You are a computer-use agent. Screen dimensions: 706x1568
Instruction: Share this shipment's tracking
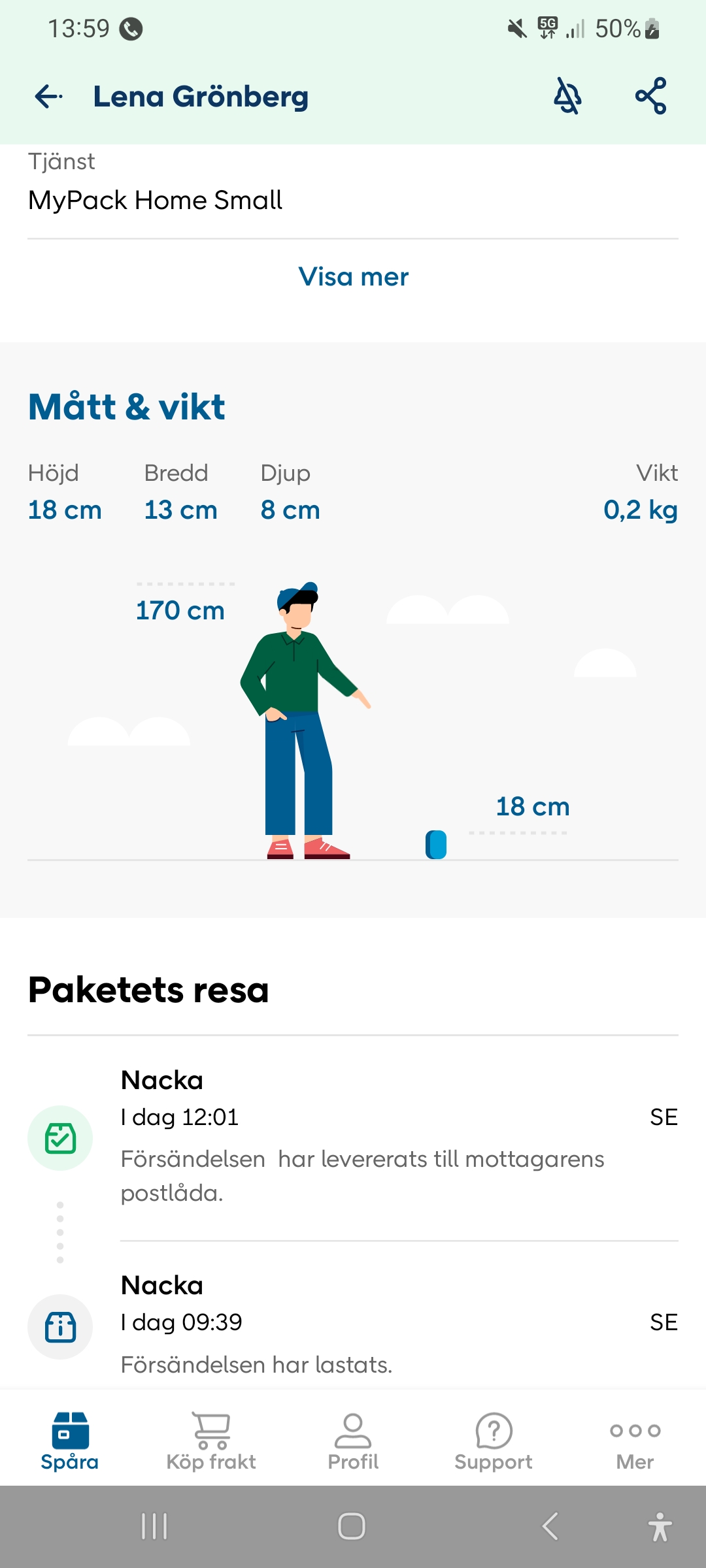pyautogui.click(x=651, y=97)
